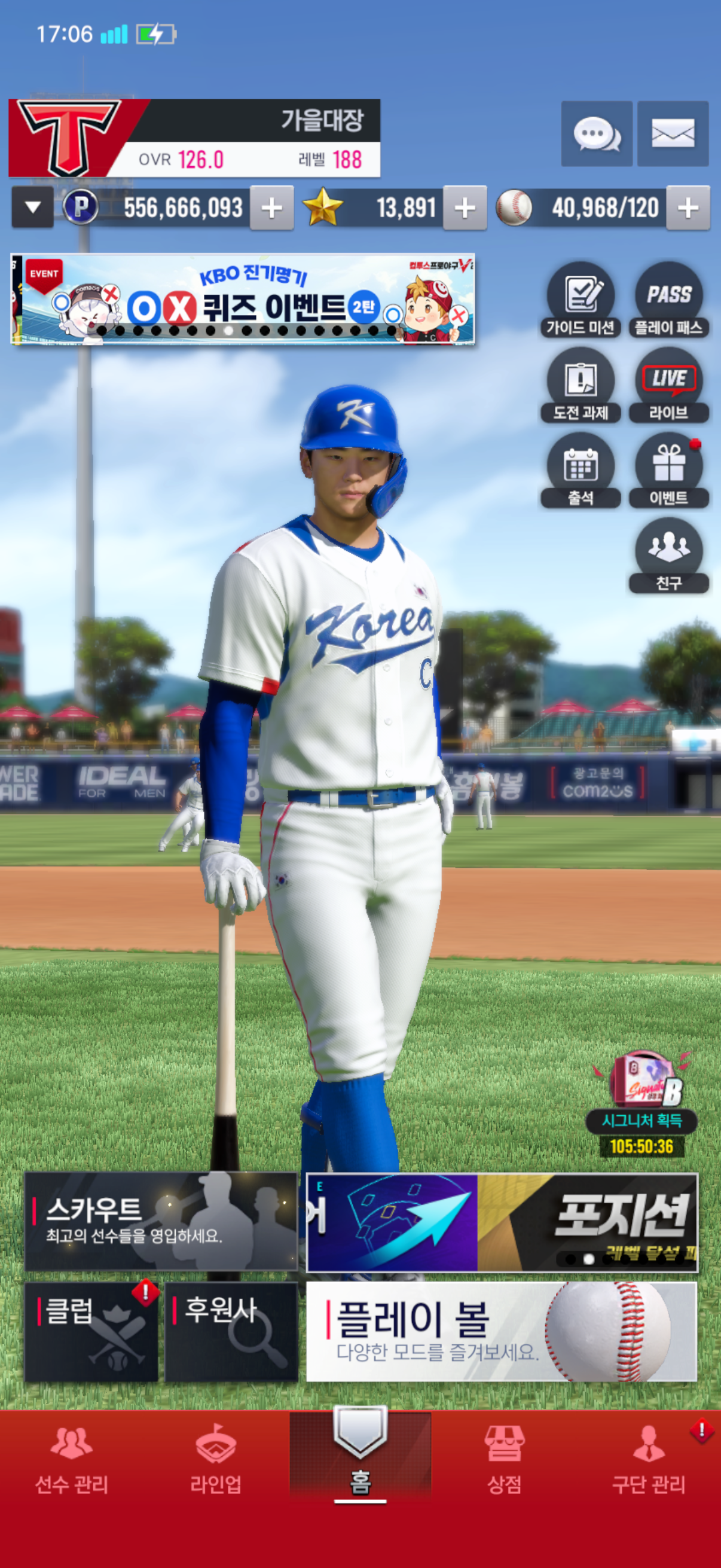Open 가이드 미션

tap(580, 300)
